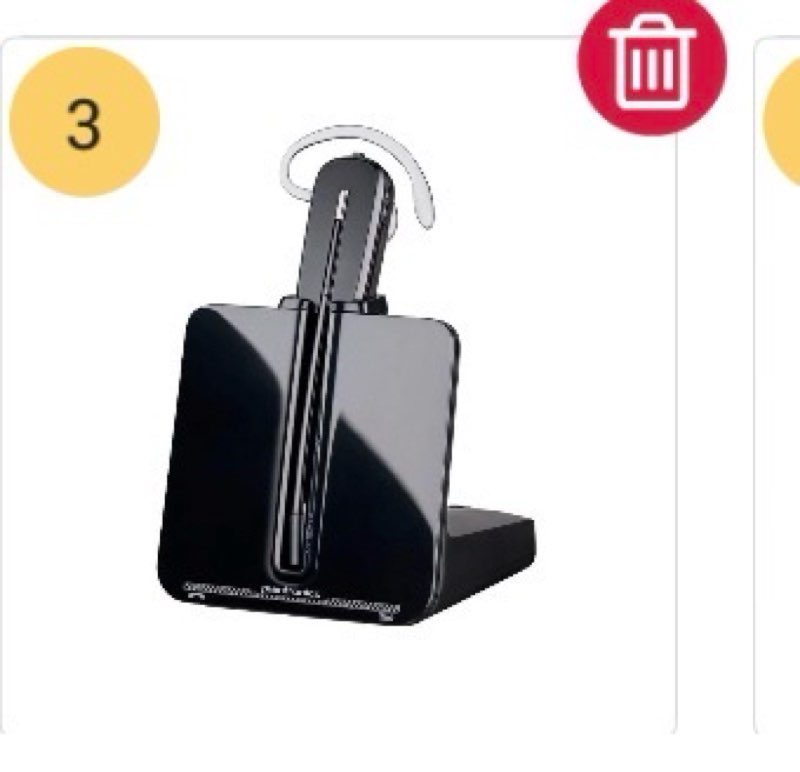Screen dimensions: 800x772
Task: Delete item 3 with the trash icon
Action: point(652,62)
